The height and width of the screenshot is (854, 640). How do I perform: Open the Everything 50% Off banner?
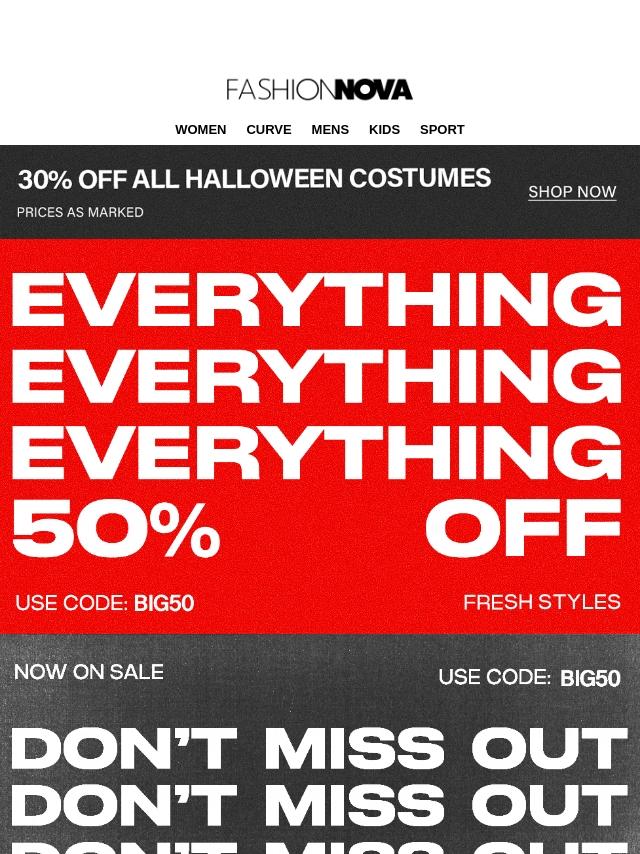tap(320, 436)
